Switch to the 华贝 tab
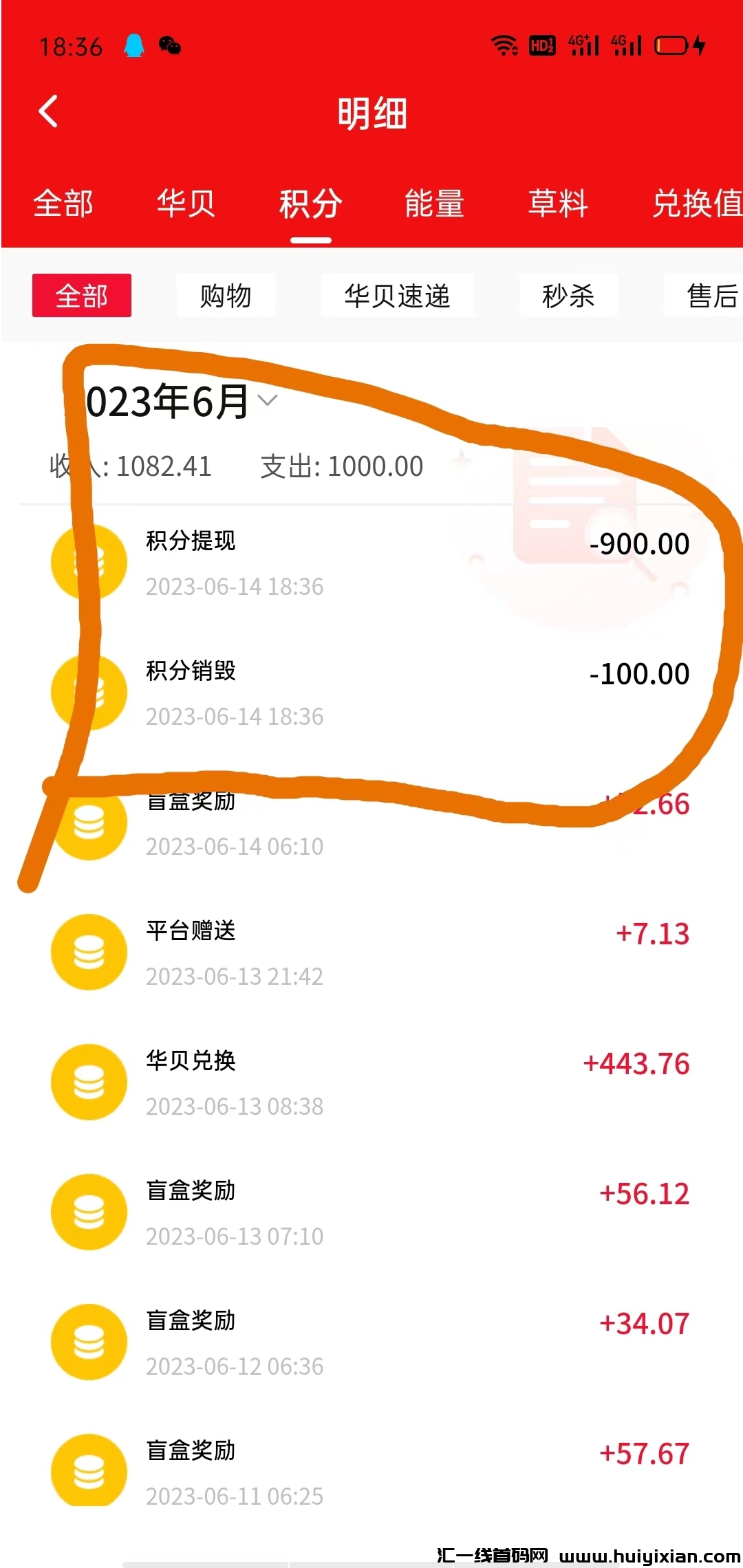This screenshot has height=1568, width=743. click(186, 204)
